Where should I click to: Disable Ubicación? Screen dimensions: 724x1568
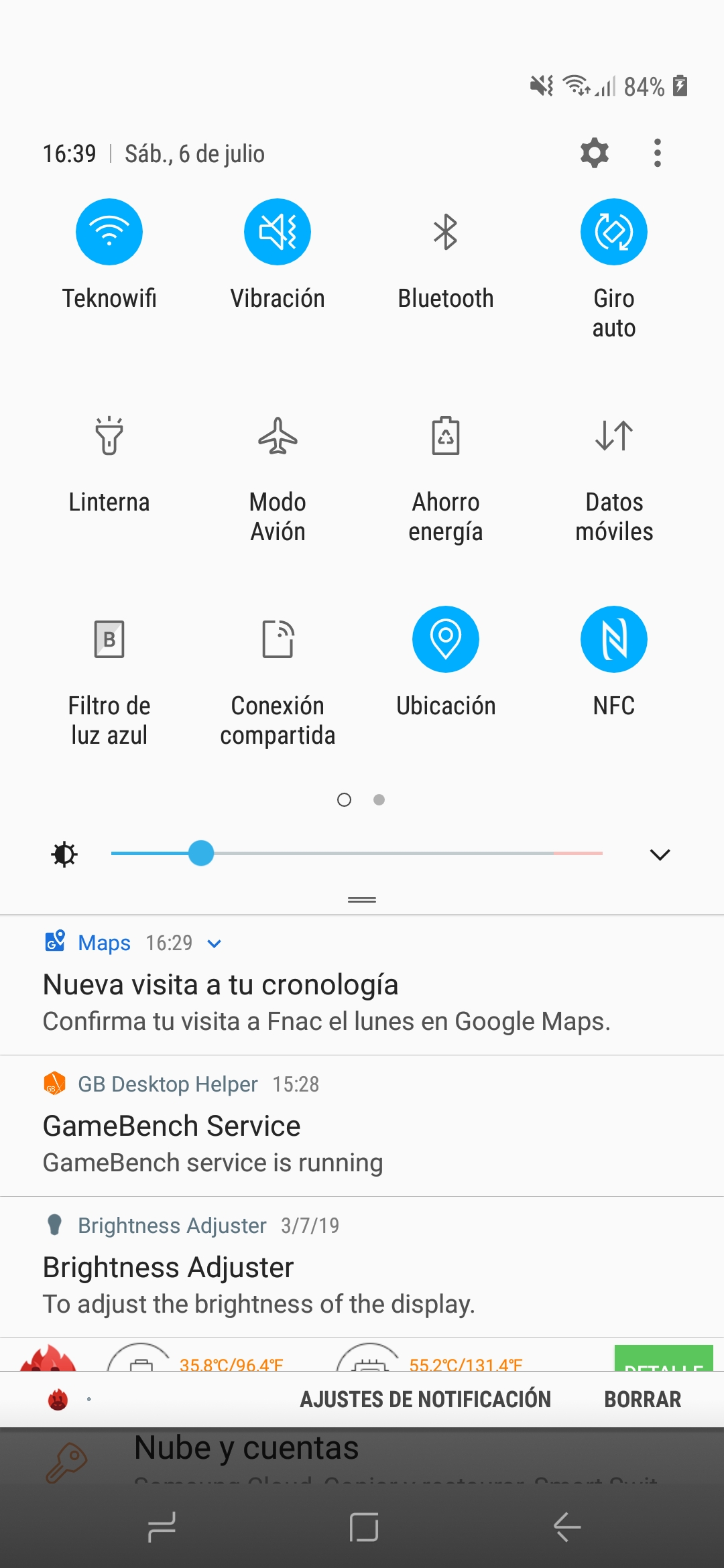point(446,639)
